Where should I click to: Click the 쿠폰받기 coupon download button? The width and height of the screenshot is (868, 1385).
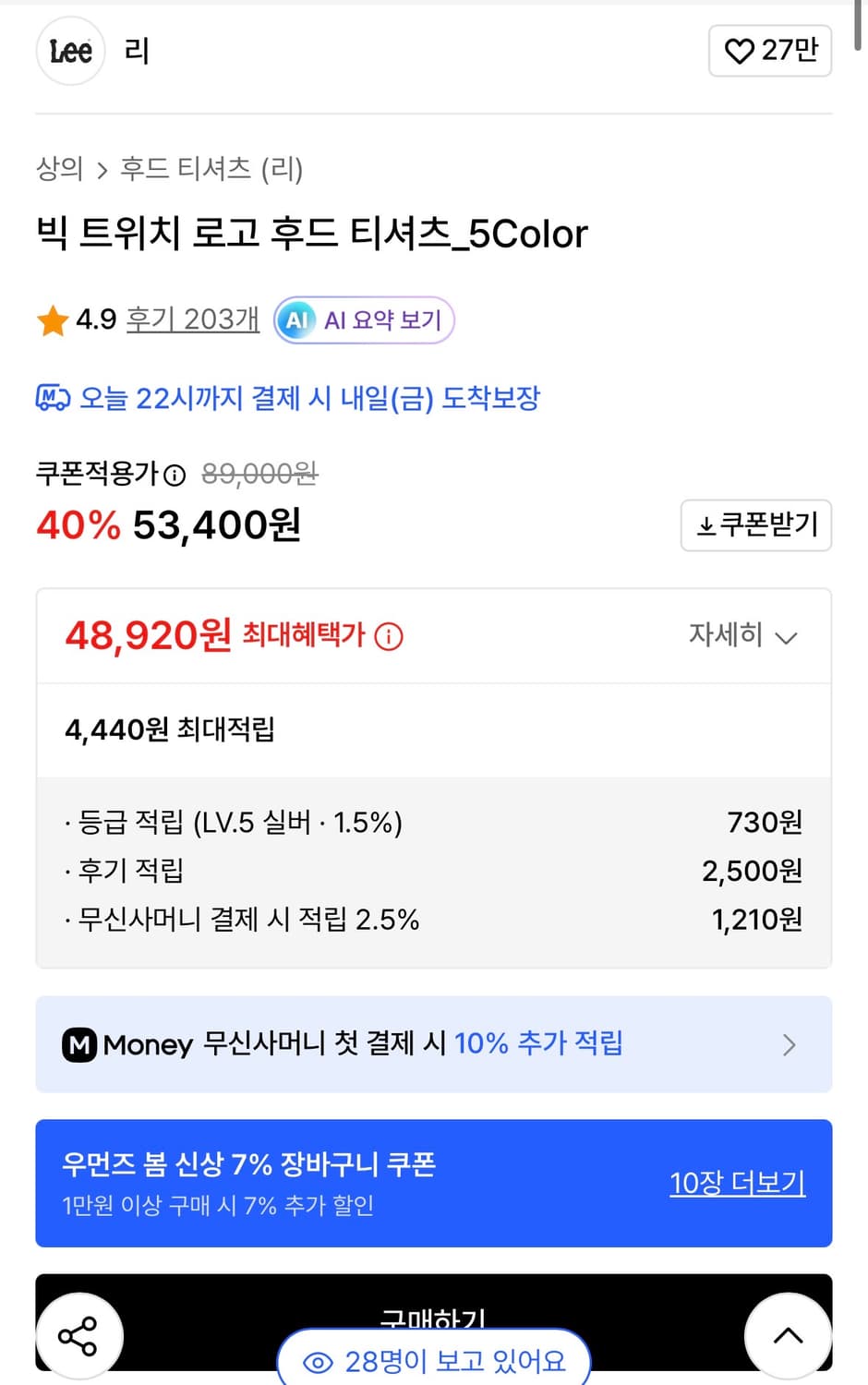[x=755, y=524]
